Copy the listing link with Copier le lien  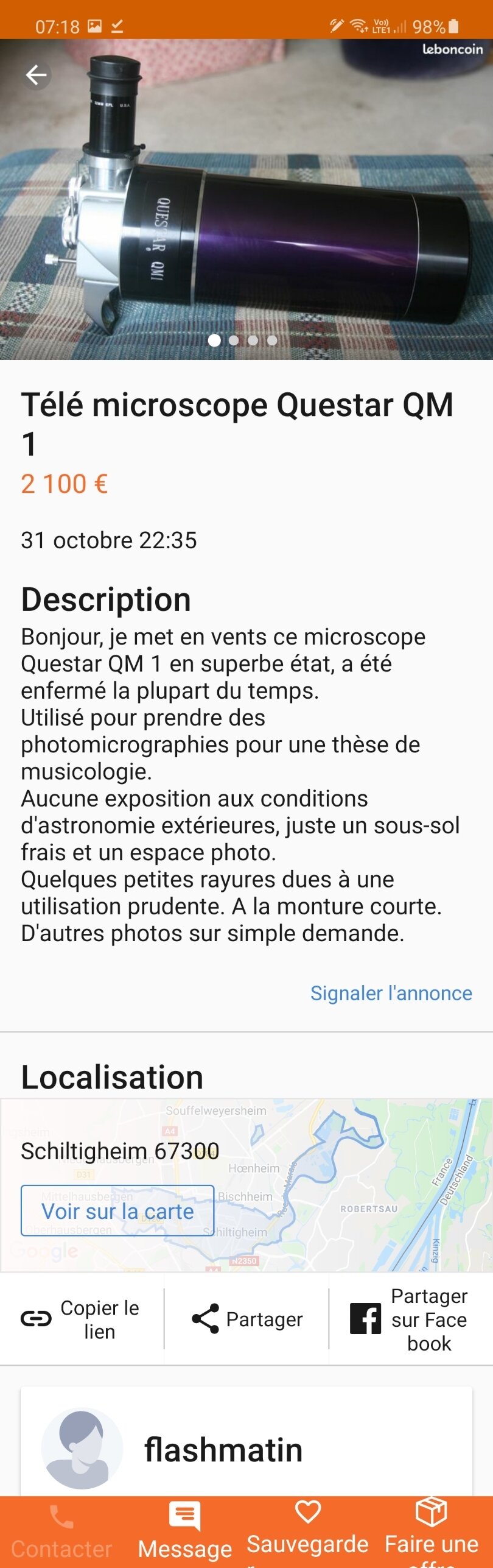click(x=82, y=1319)
